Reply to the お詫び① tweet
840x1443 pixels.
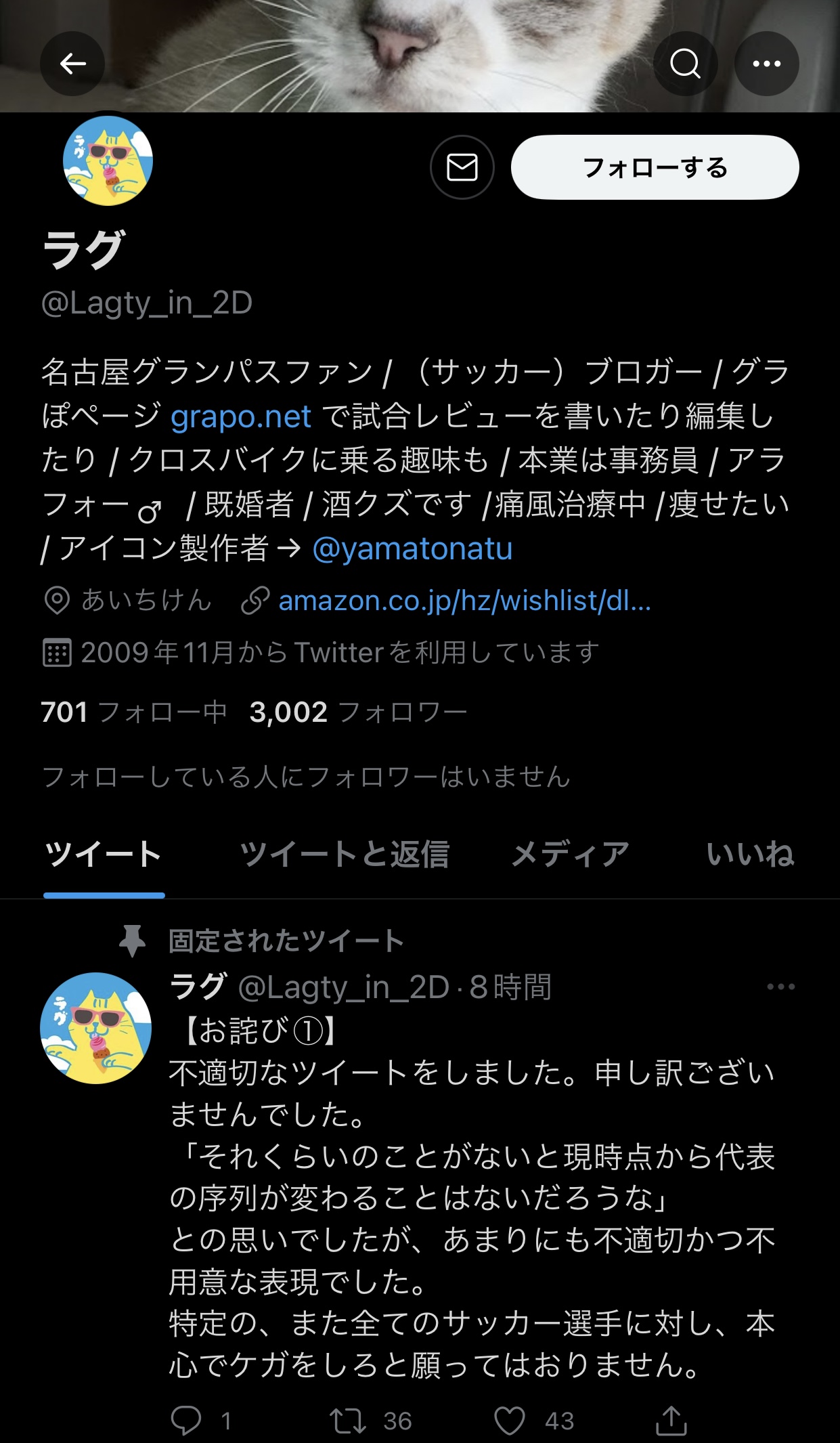coord(186,1421)
